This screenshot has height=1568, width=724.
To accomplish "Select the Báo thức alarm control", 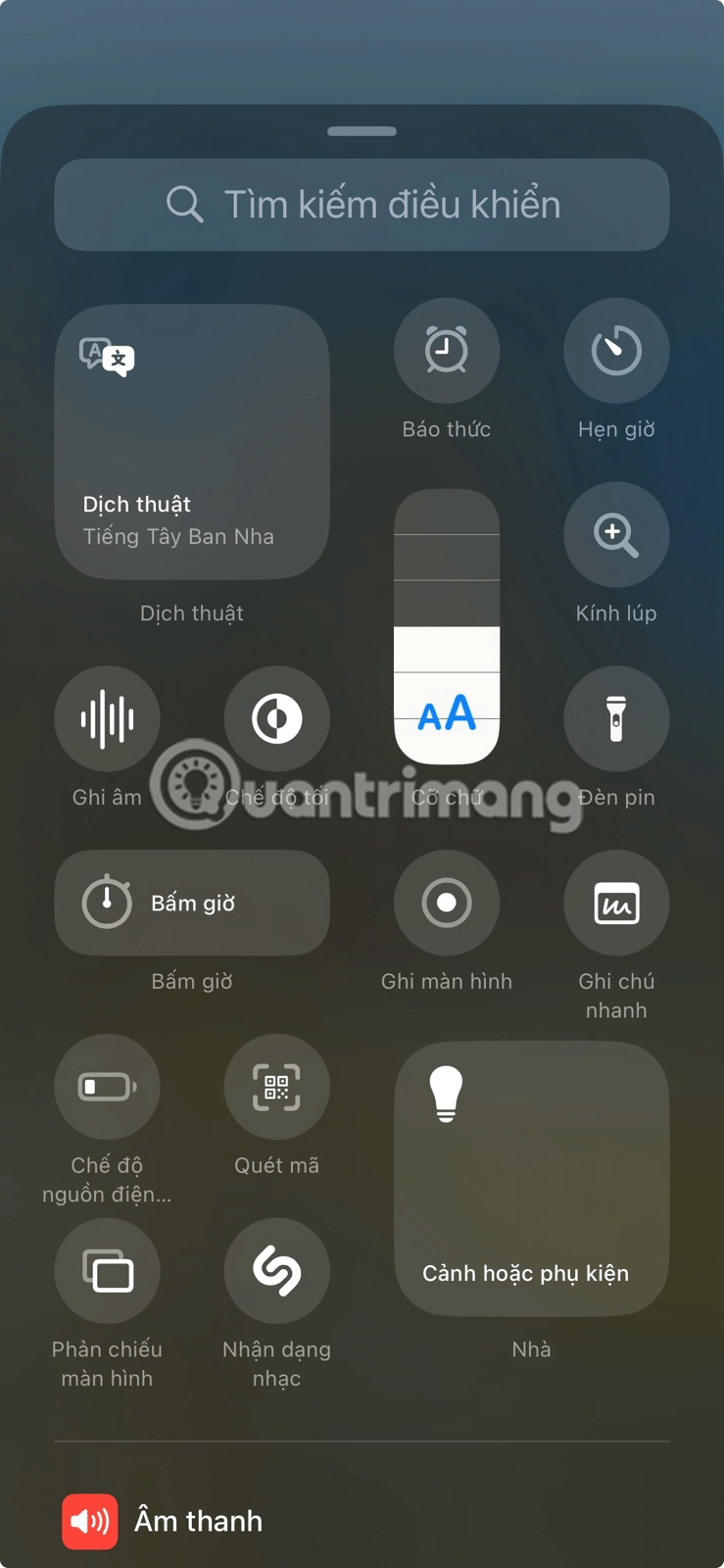I will (447, 351).
